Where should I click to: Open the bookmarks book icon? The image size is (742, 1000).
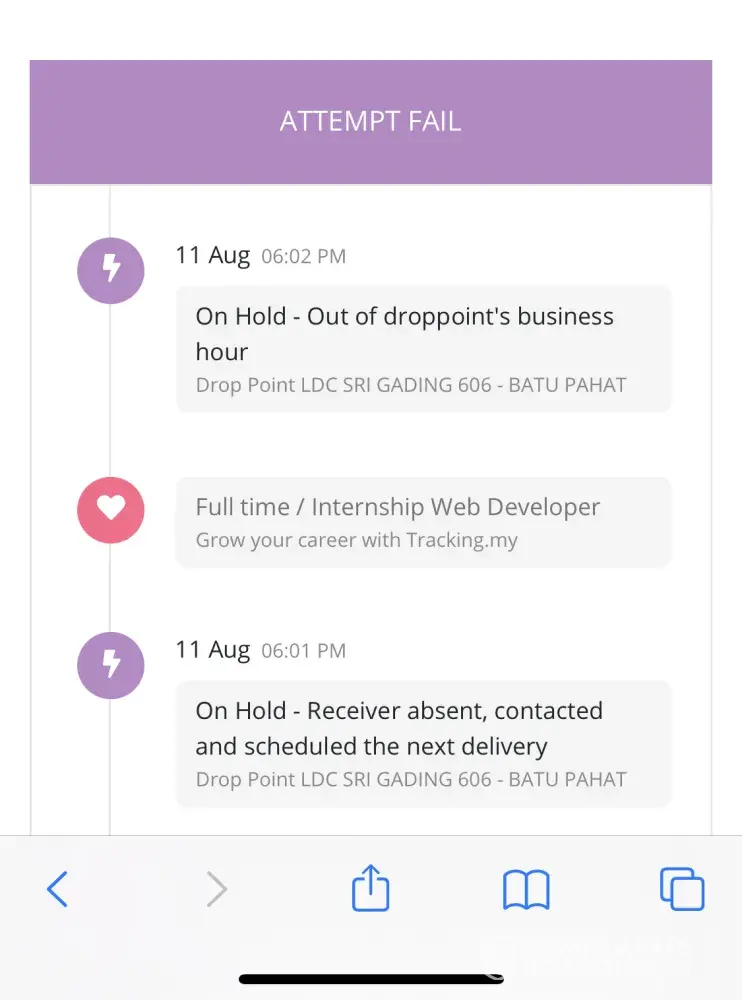[526, 888]
